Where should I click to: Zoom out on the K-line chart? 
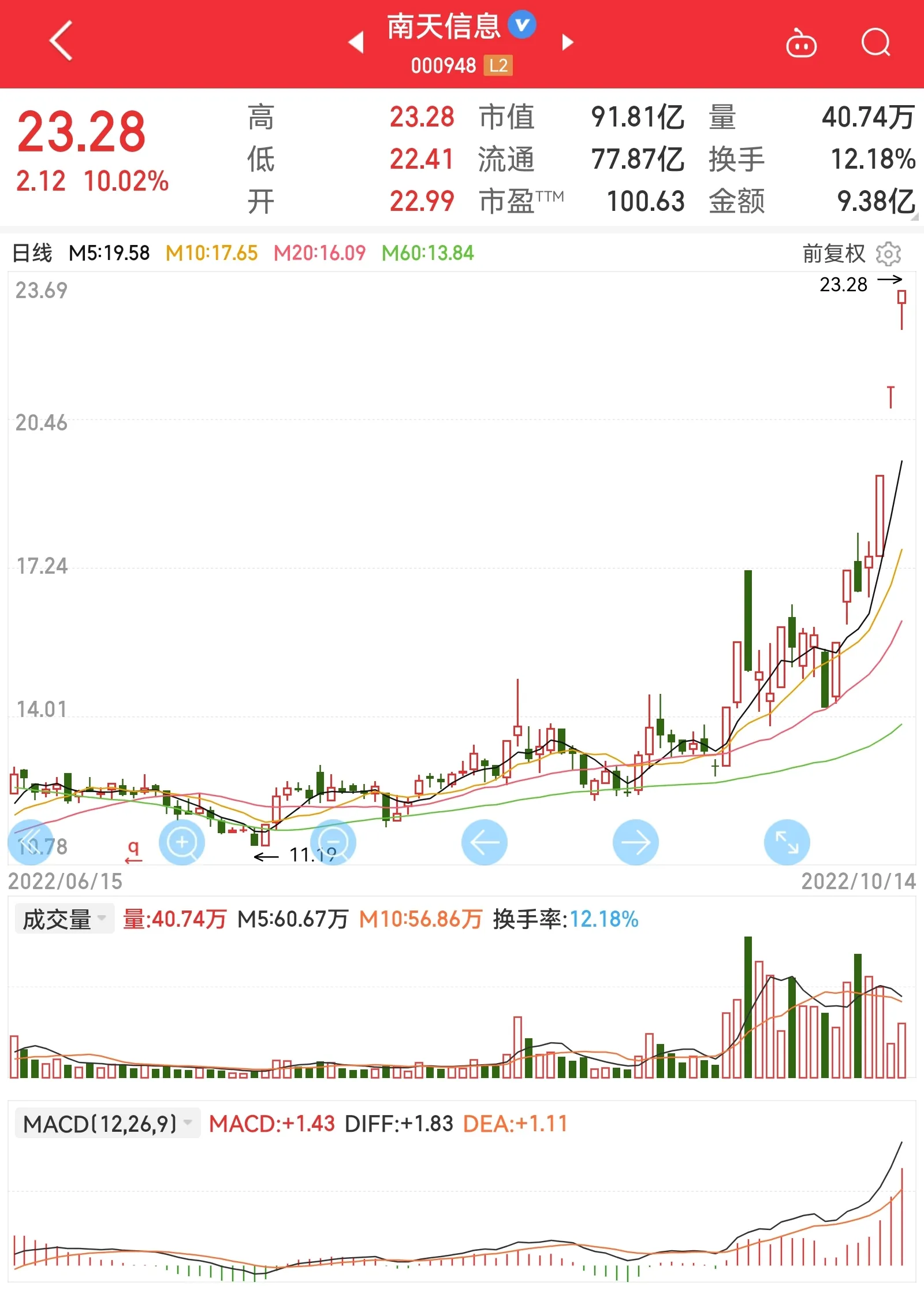pyautogui.click(x=333, y=842)
